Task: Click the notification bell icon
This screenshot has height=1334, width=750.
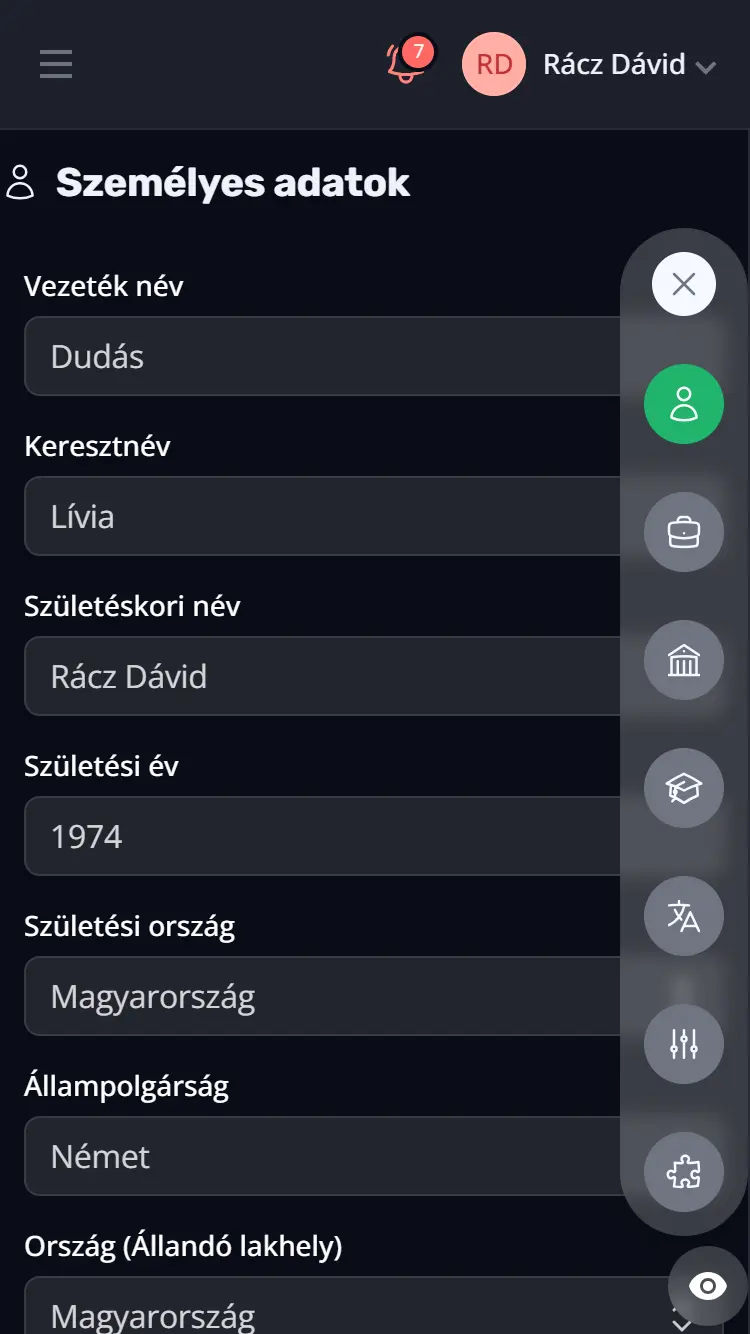Action: click(x=404, y=64)
